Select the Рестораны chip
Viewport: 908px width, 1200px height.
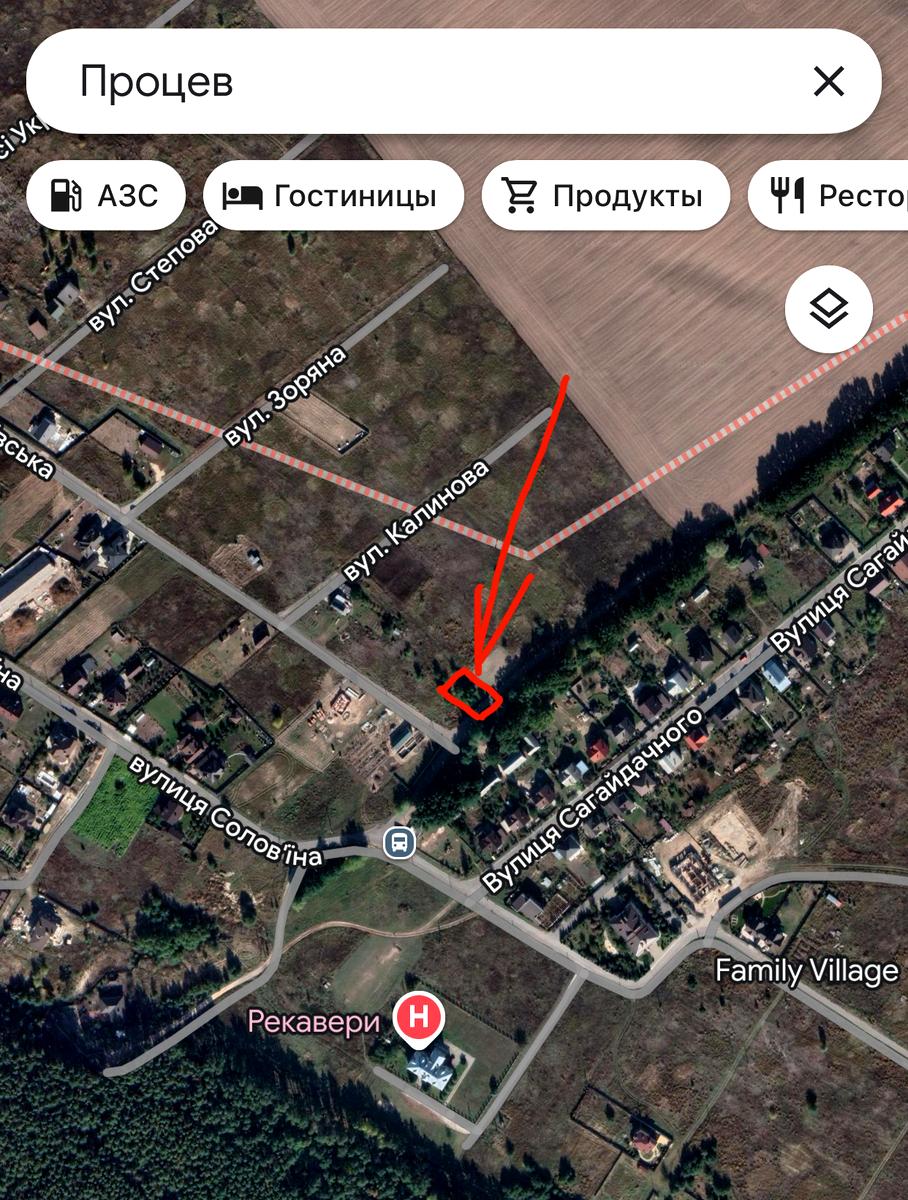pos(835,195)
